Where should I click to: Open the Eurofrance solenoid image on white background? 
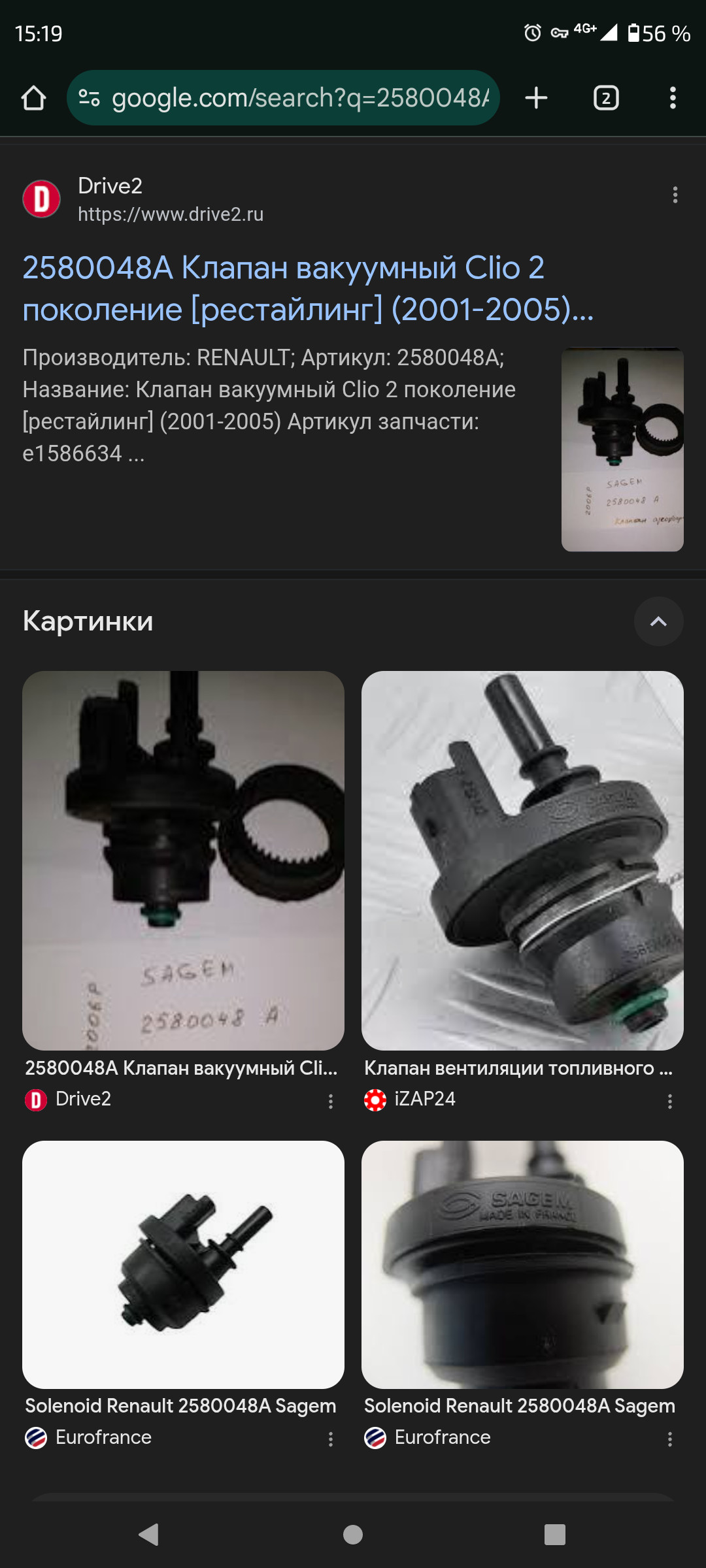click(183, 1264)
